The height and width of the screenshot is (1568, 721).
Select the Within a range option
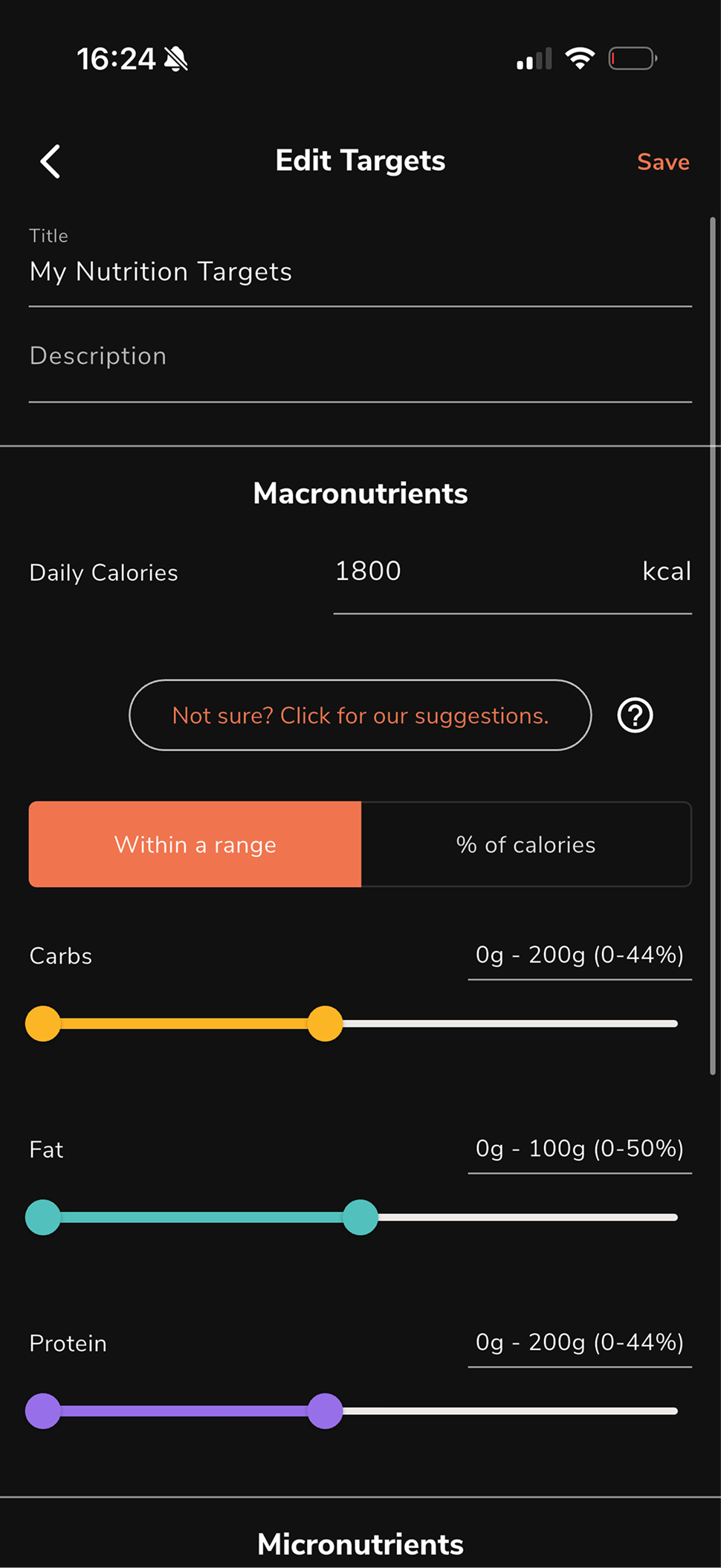(x=195, y=844)
